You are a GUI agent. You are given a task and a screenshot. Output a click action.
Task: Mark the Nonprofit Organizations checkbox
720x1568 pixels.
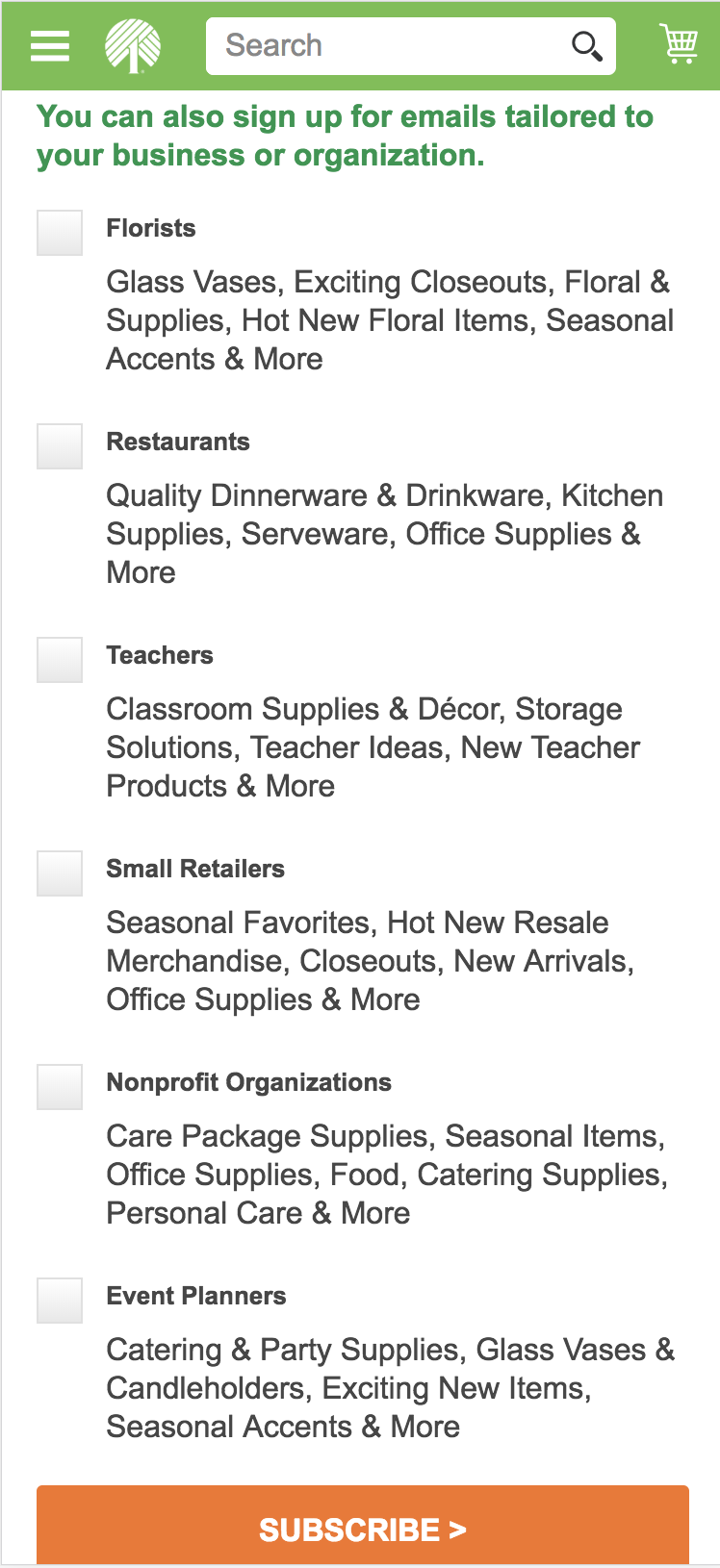(x=60, y=1087)
